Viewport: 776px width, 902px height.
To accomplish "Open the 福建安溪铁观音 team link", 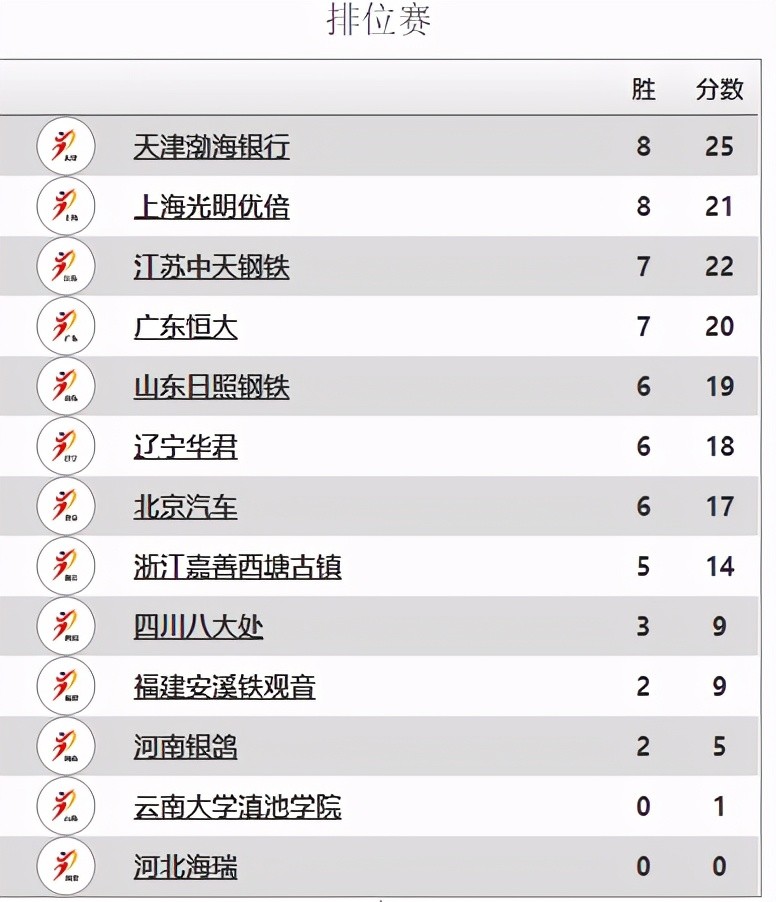I will click(x=224, y=687).
